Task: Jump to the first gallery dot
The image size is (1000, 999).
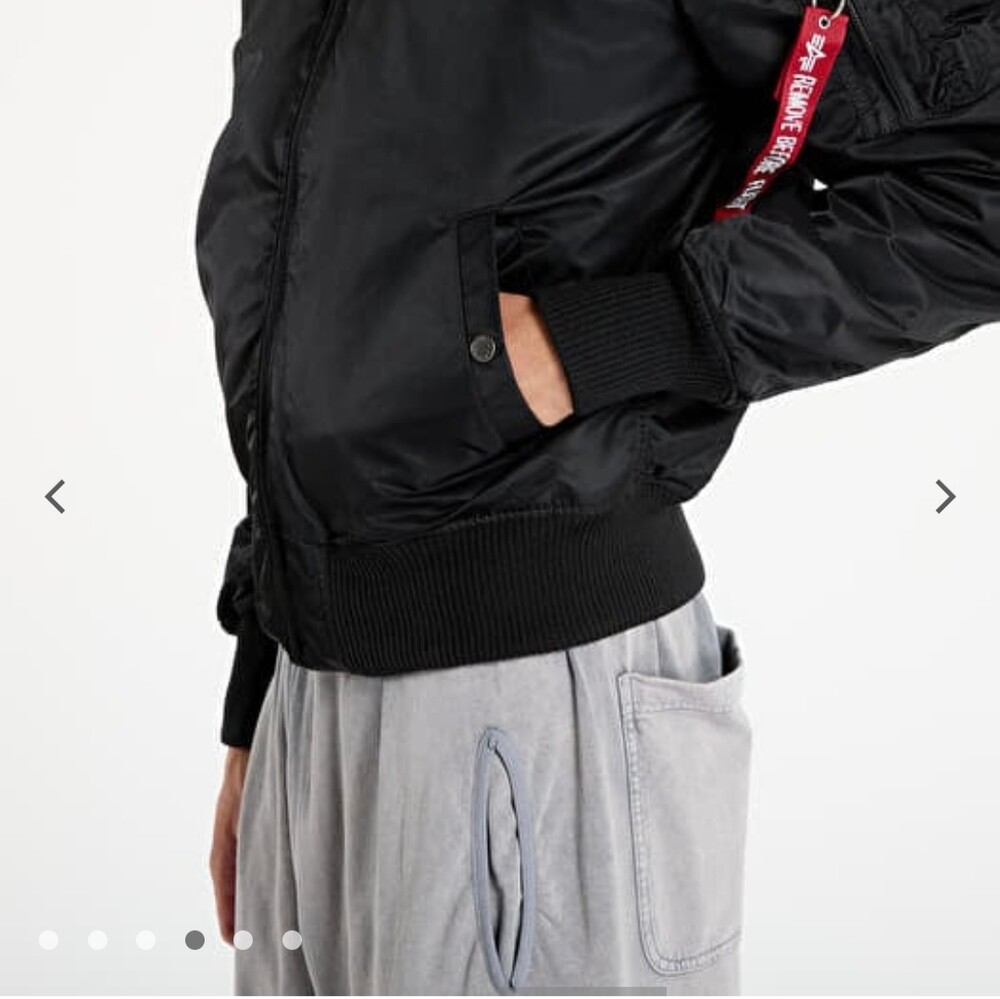Action: (x=48, y=940)
